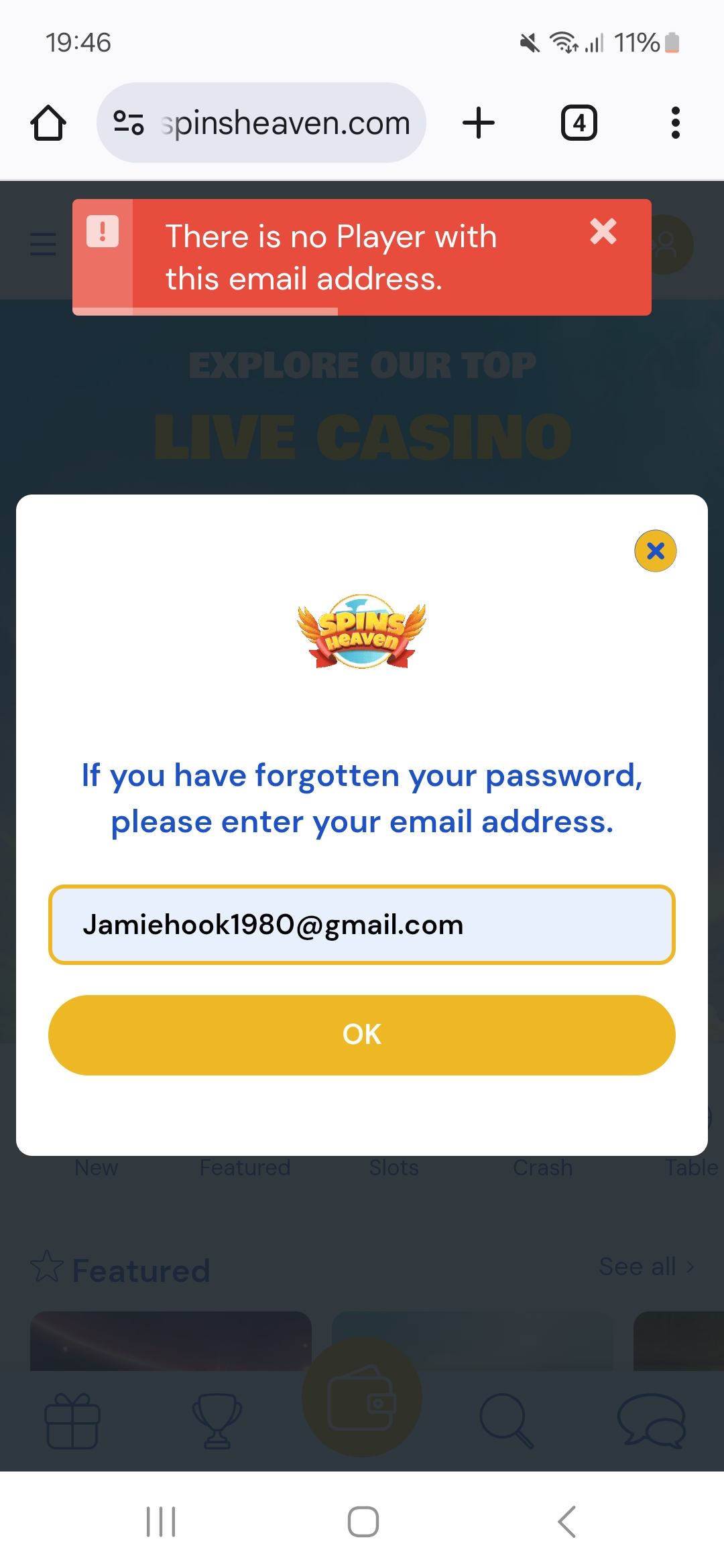
Task: Show recent apps from navigation bar
Action: [161, 1521]
